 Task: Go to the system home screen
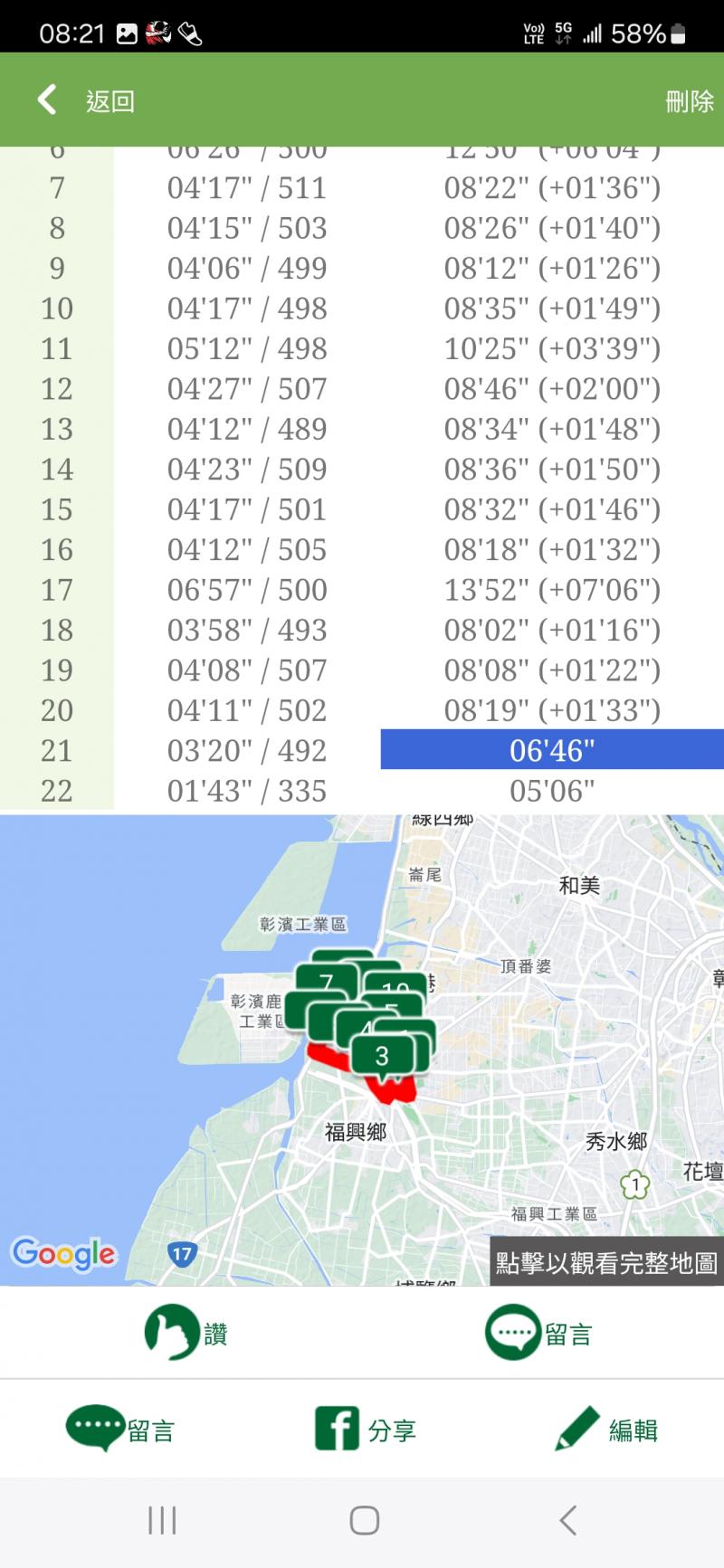coord(364,1520)
